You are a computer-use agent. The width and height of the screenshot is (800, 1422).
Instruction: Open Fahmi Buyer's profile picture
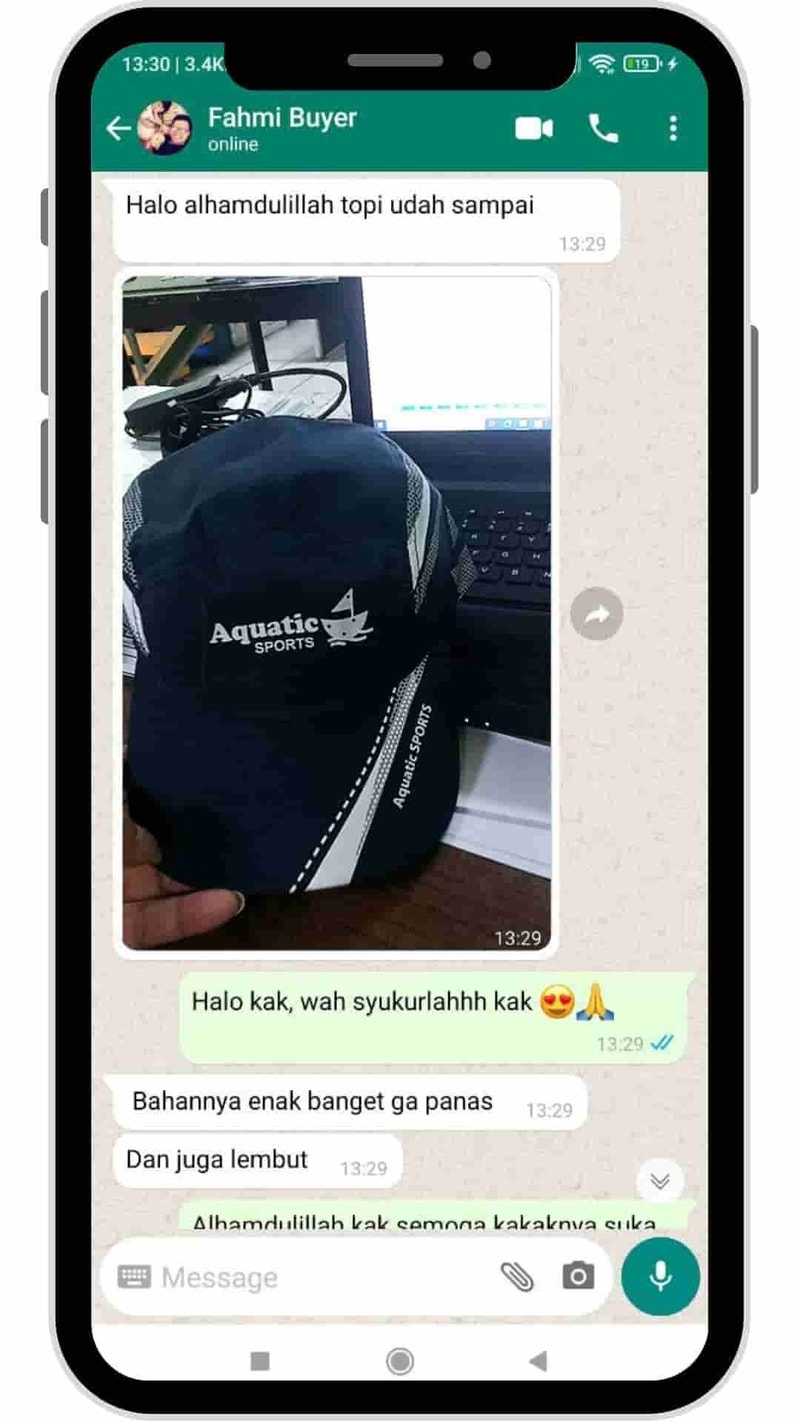point(165,128)
